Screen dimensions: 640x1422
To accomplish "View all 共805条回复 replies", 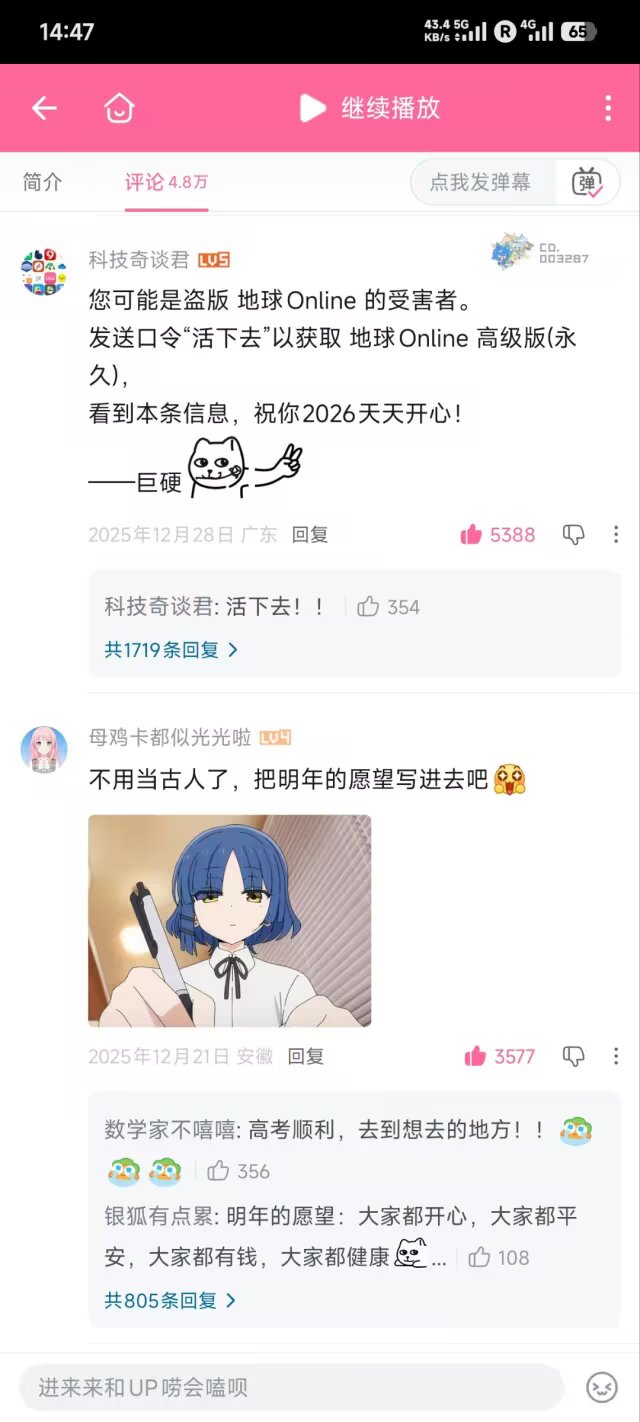I will [x=170, y=1300].
